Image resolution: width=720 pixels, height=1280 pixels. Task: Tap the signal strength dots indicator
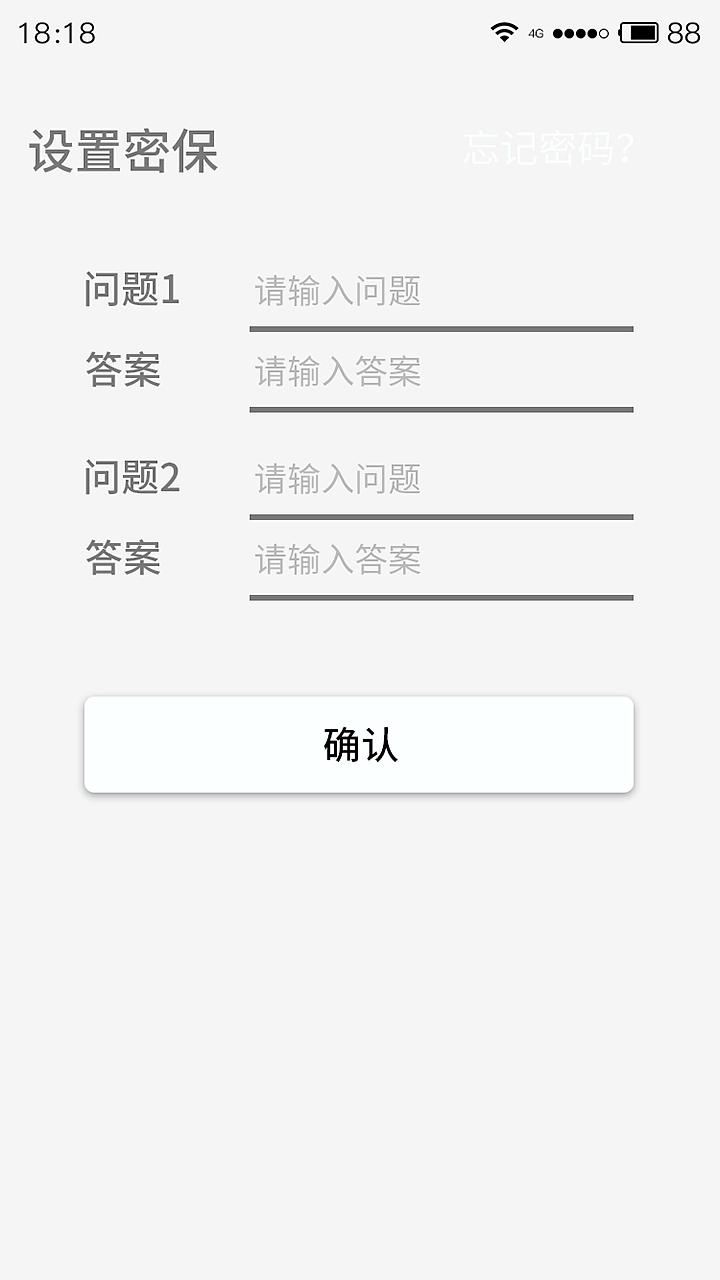[581, 32]
